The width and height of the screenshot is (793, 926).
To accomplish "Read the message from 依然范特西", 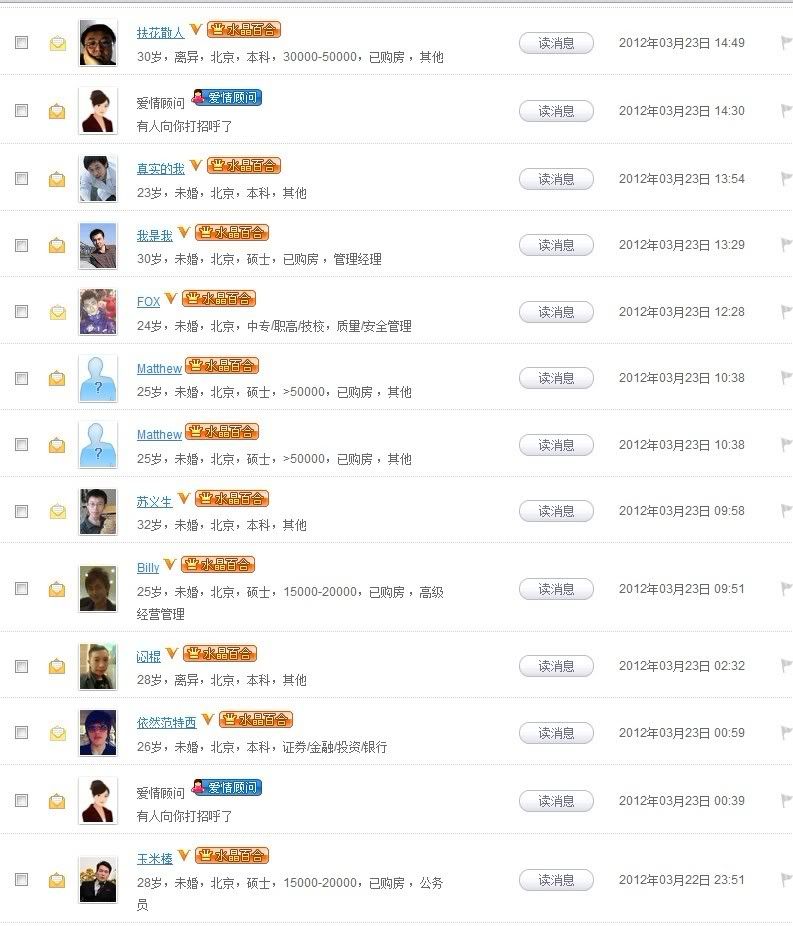I will [x=556, y=733].
